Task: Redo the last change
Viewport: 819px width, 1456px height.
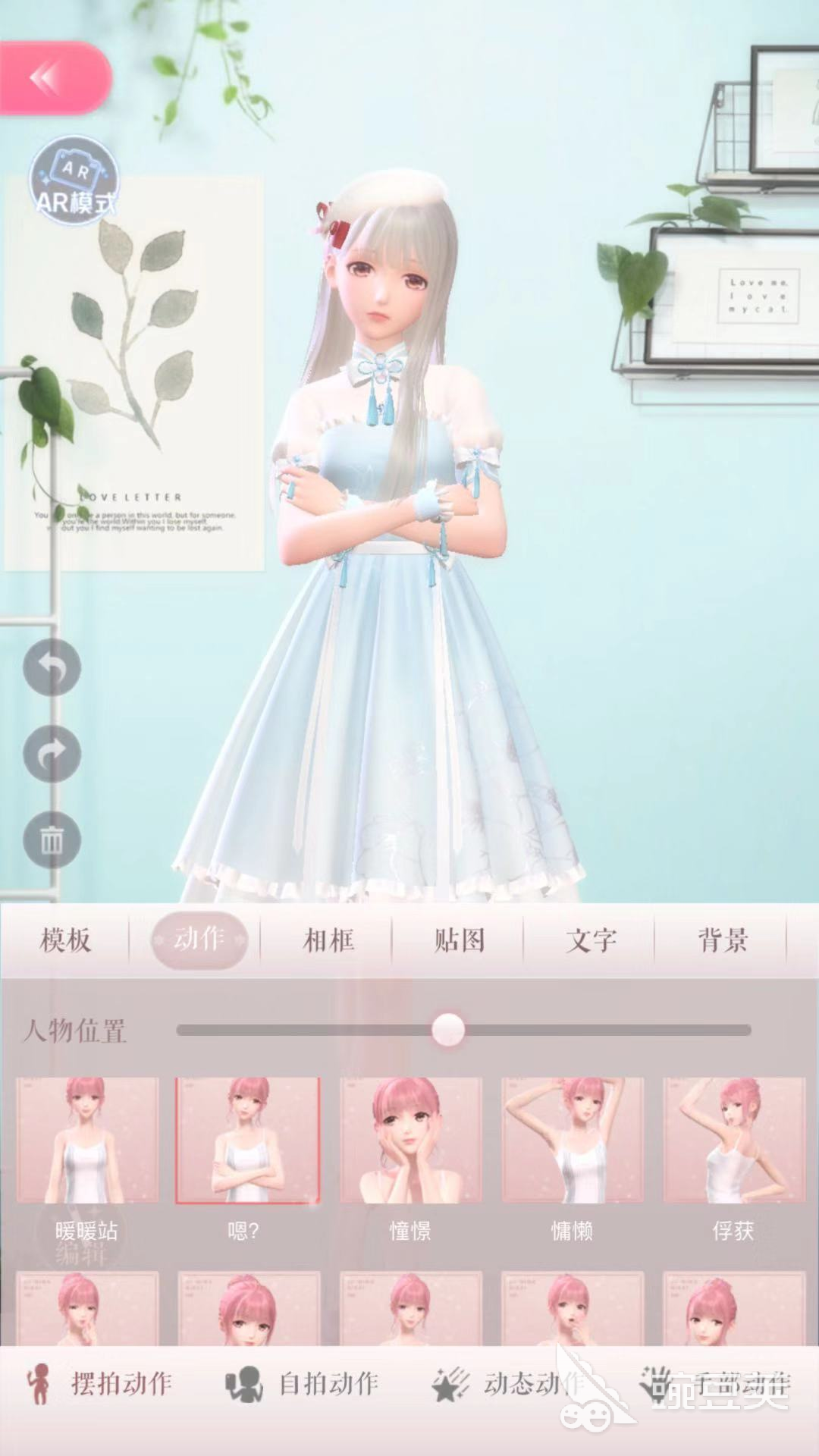Action: (52, 754)
